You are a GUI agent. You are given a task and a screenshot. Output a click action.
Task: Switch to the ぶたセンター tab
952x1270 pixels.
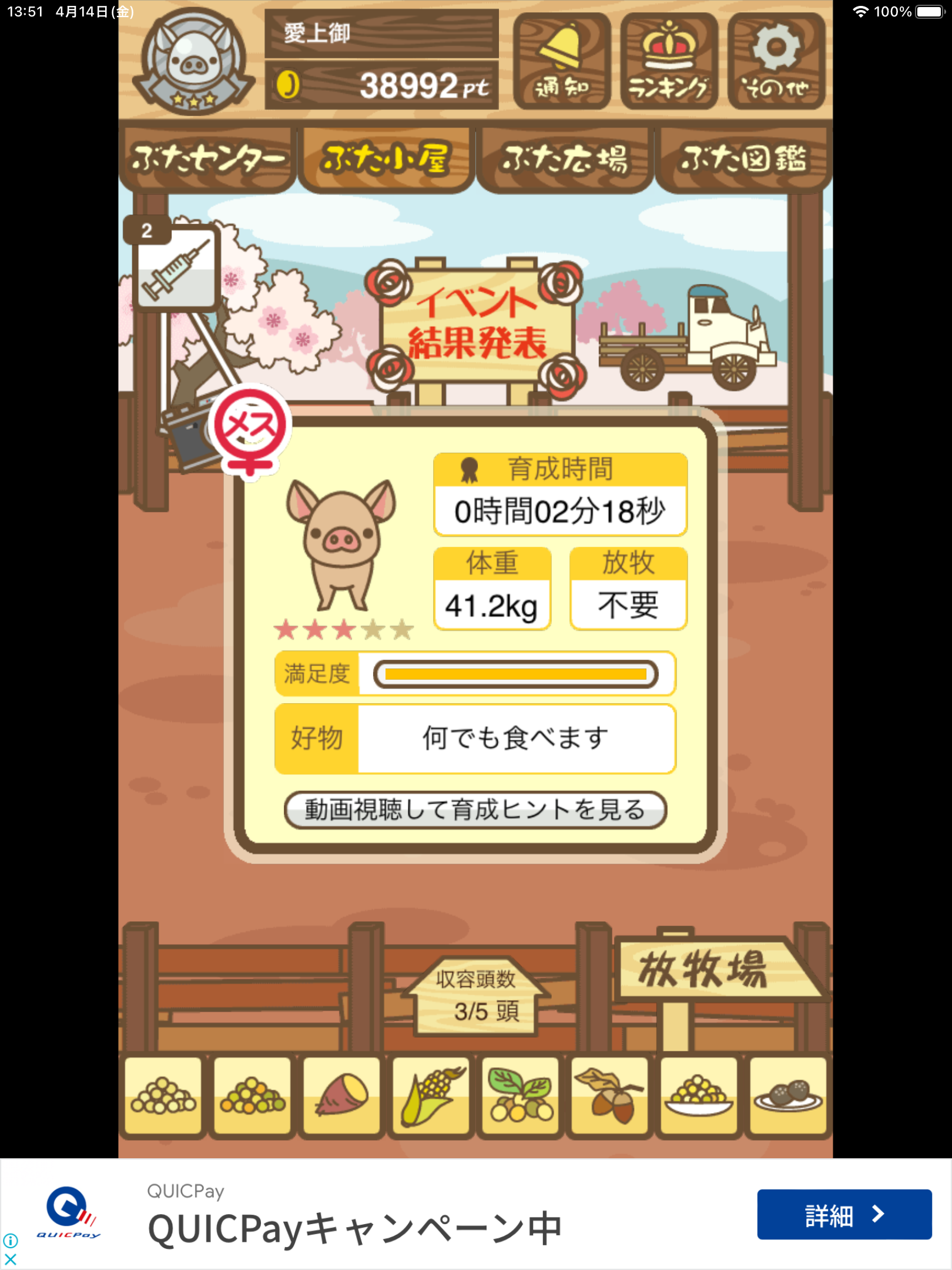[207, 159]
